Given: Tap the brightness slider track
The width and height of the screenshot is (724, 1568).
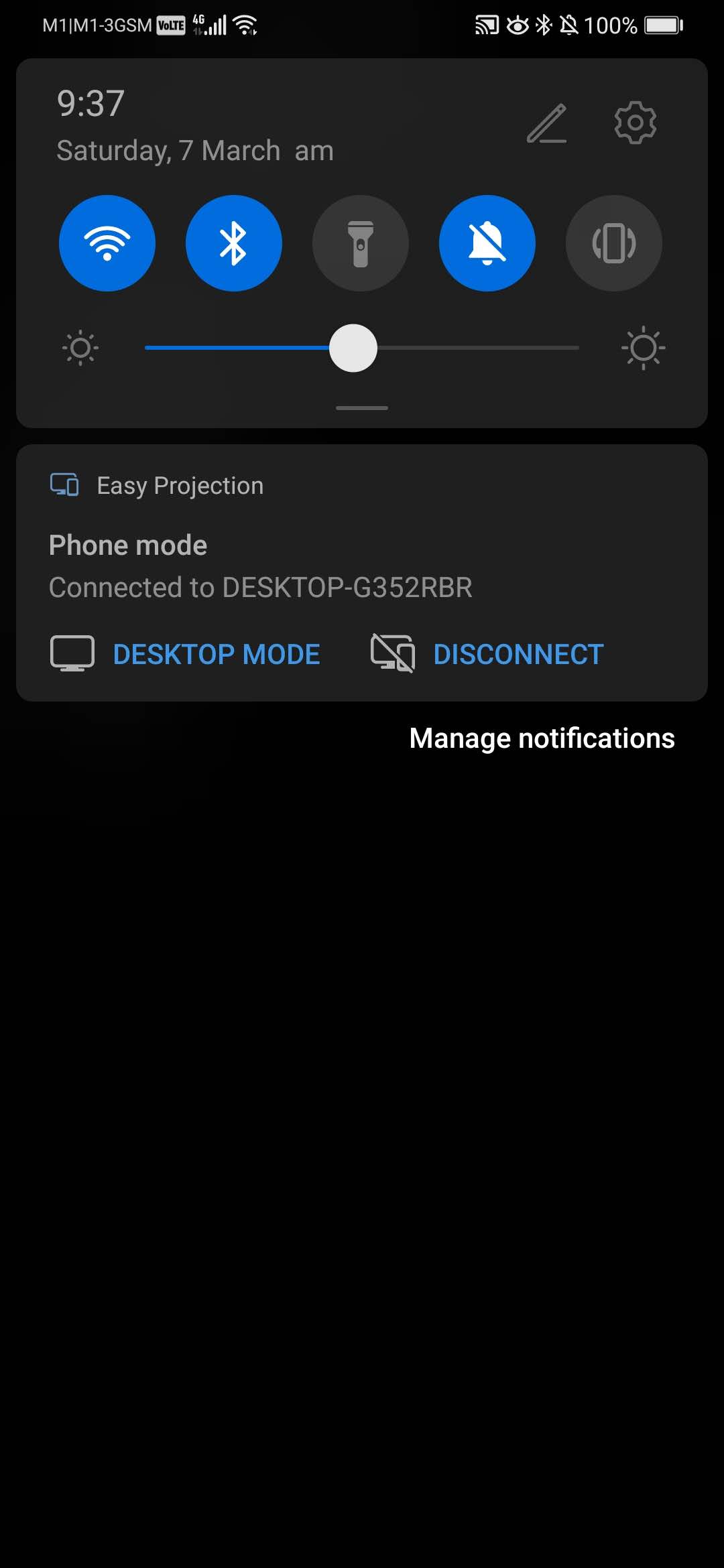Looking at the screenshot, I should coord(362,348).
